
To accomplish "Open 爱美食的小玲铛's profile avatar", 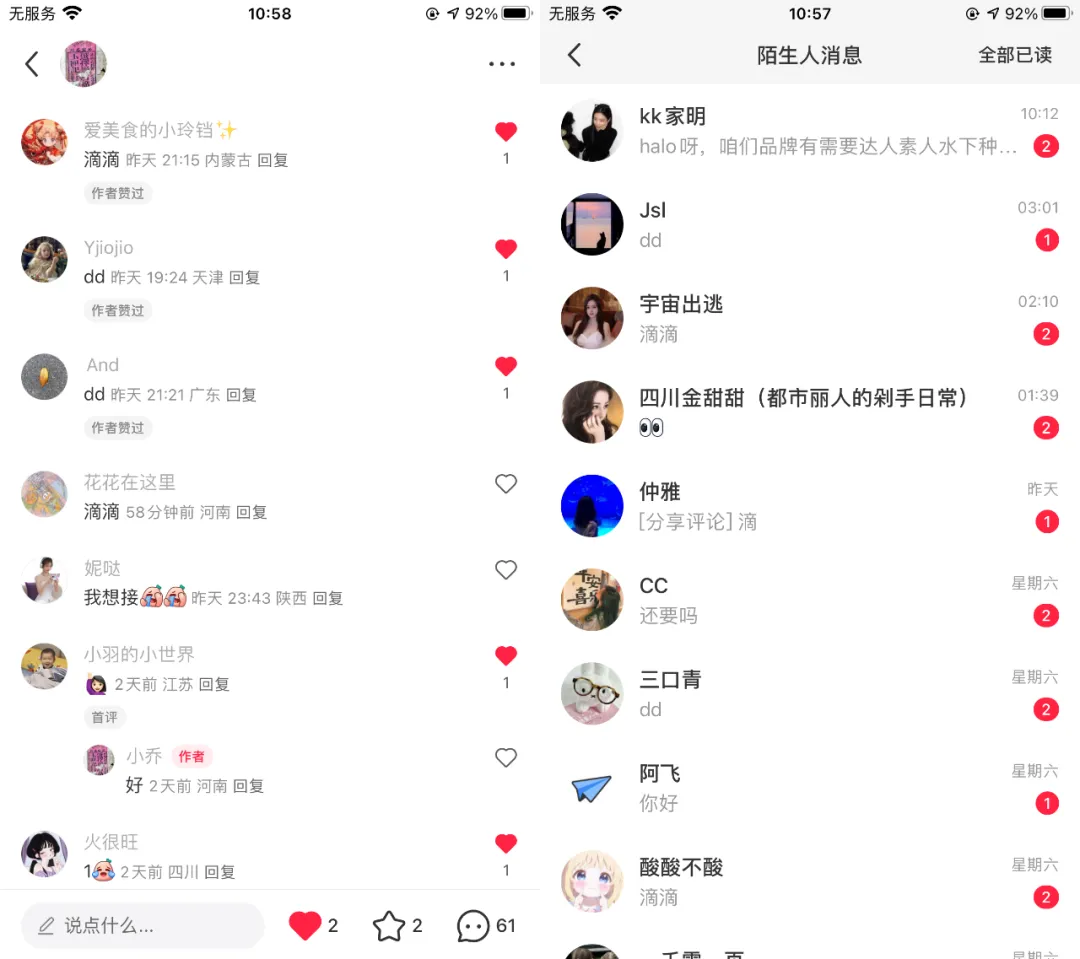I will click(44, 142).
